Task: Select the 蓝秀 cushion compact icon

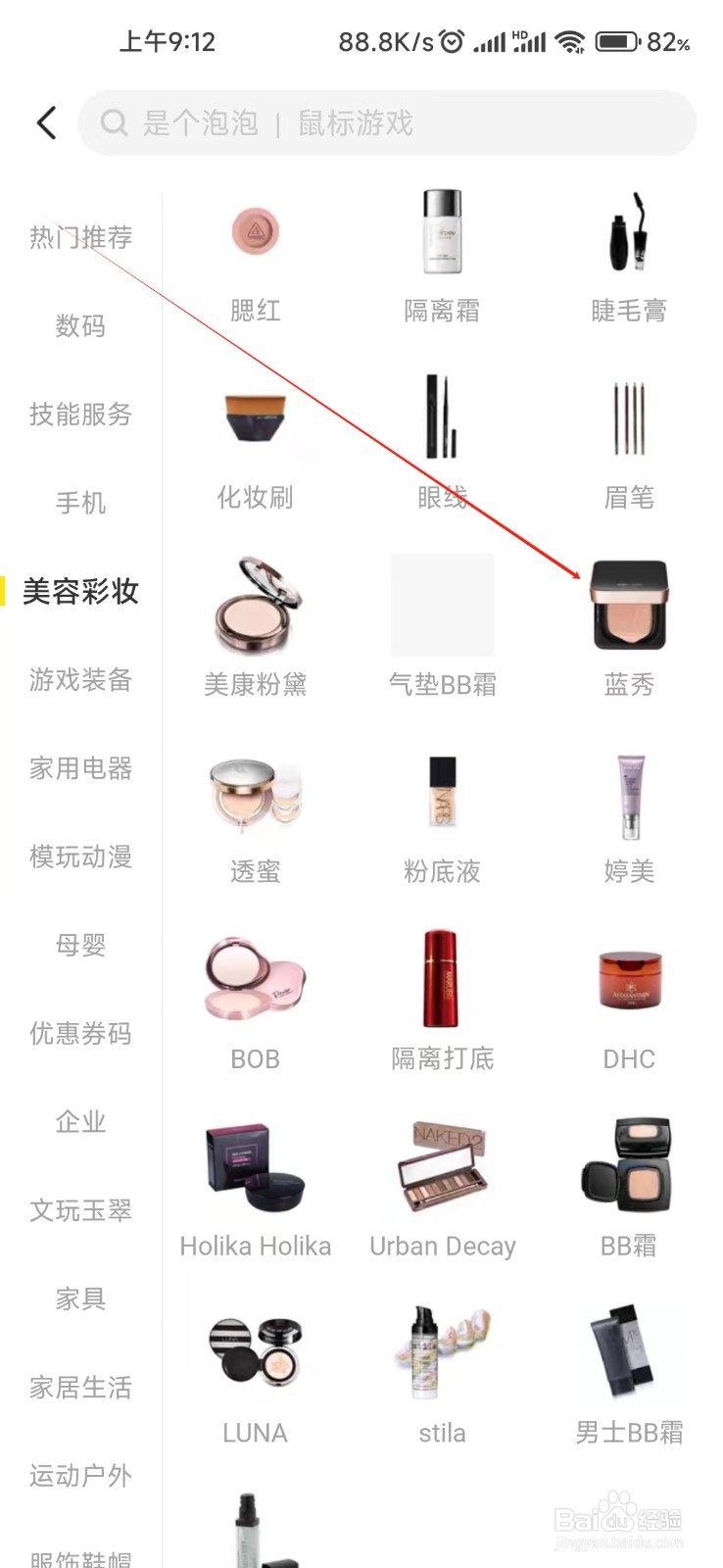Action: click(628, 605)
